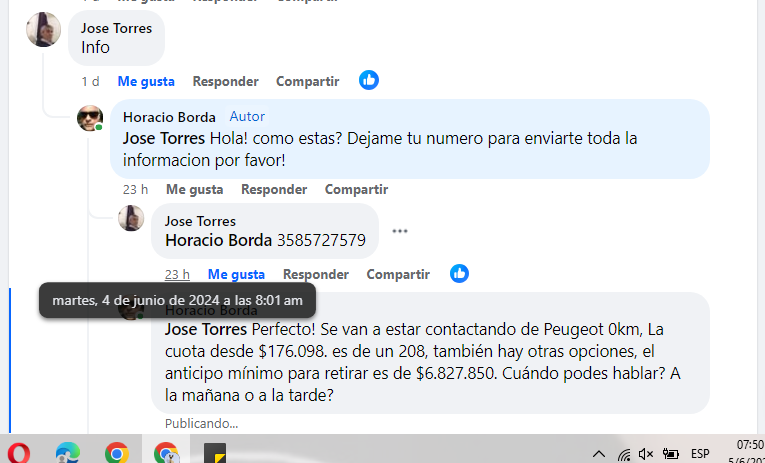This screenshot has width=765, height=463.
Task: Reply to Jose Torres's Info comment
Action: [225, 81]
